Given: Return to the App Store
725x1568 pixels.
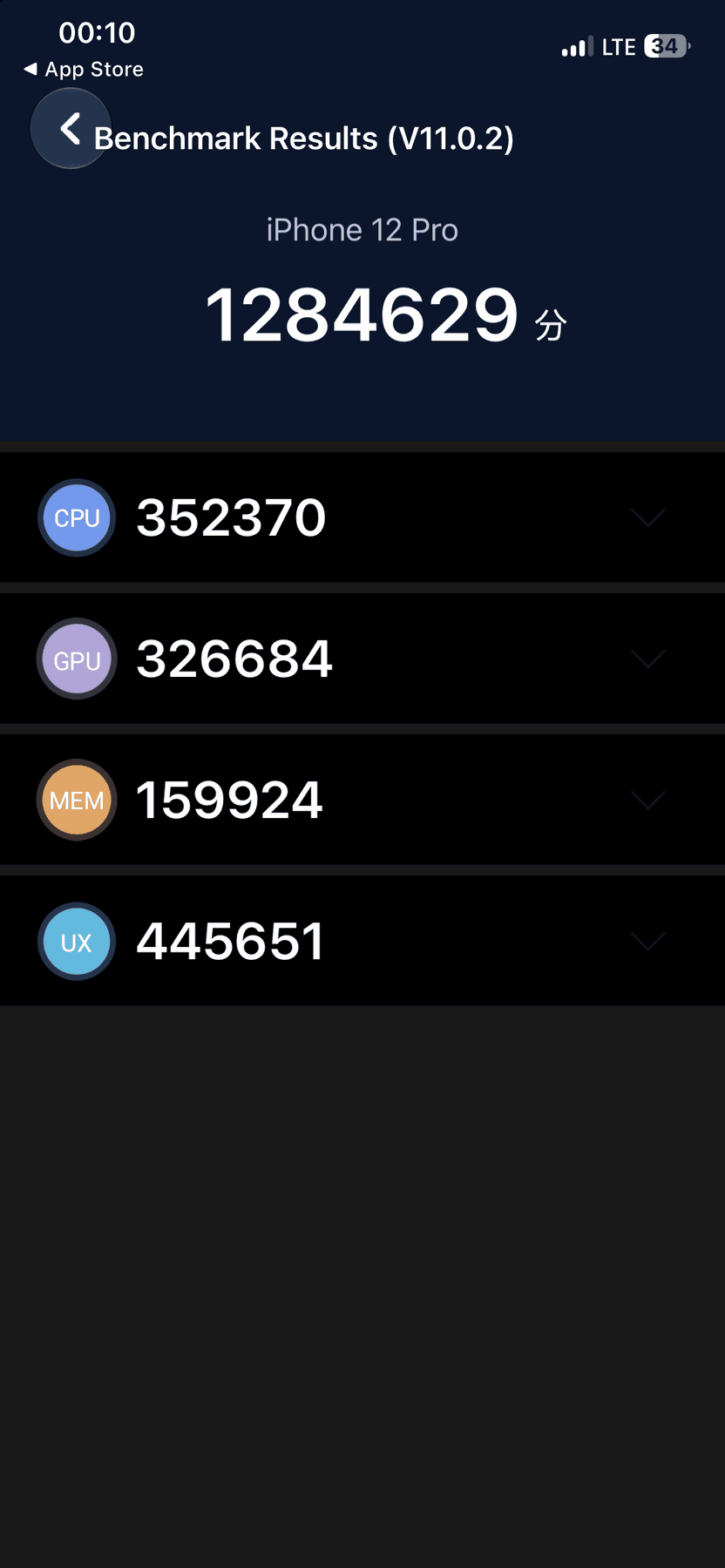Looking at the screenshot, I should (84, 69).
